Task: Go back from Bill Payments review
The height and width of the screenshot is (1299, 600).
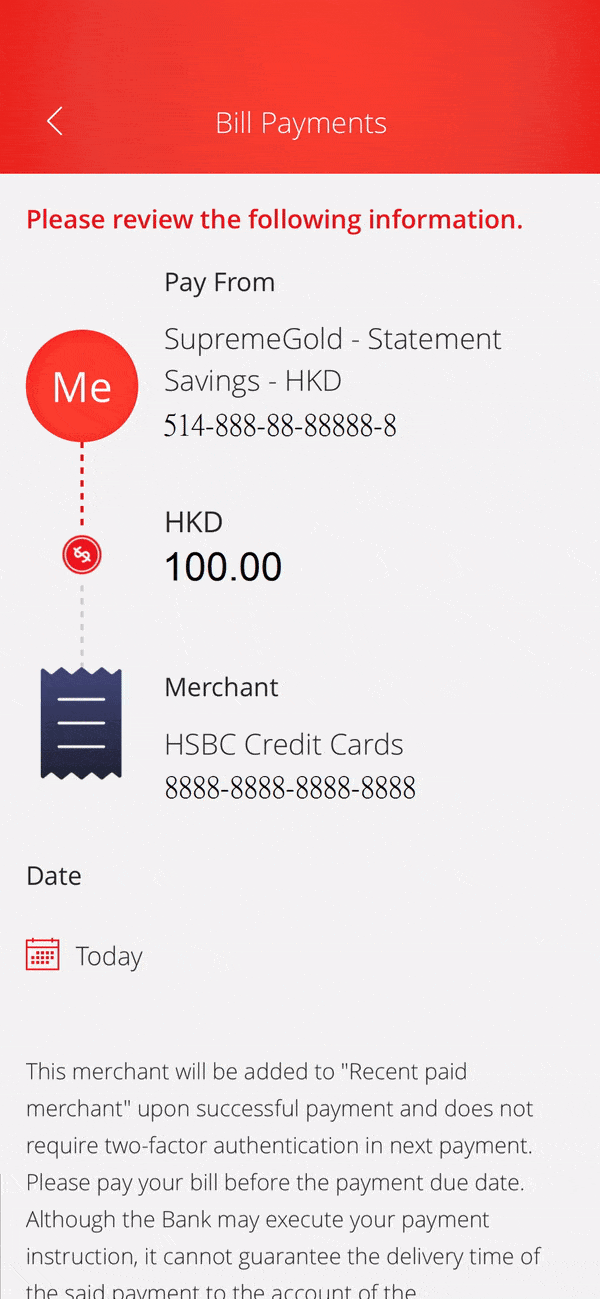Action: pos(55,122)
